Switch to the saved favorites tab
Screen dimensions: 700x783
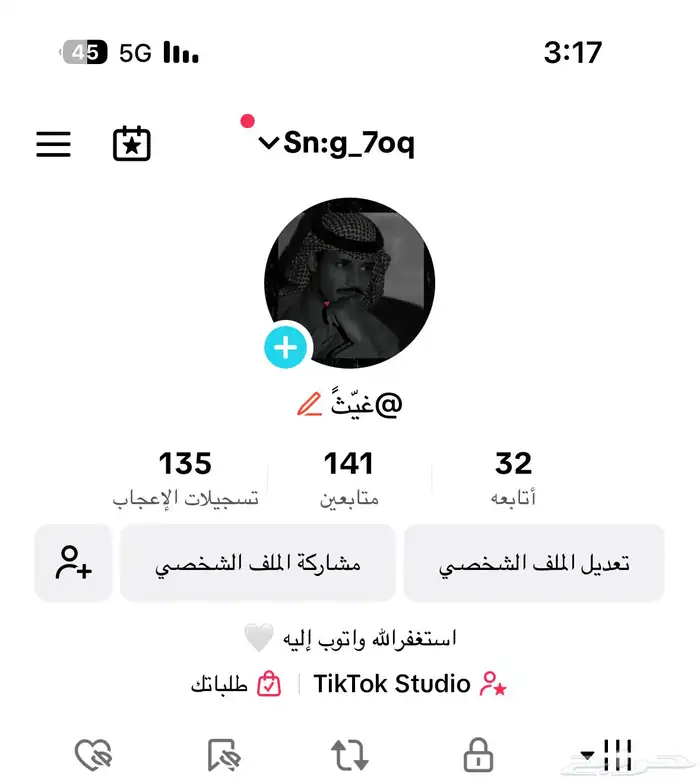click(222, 756)
